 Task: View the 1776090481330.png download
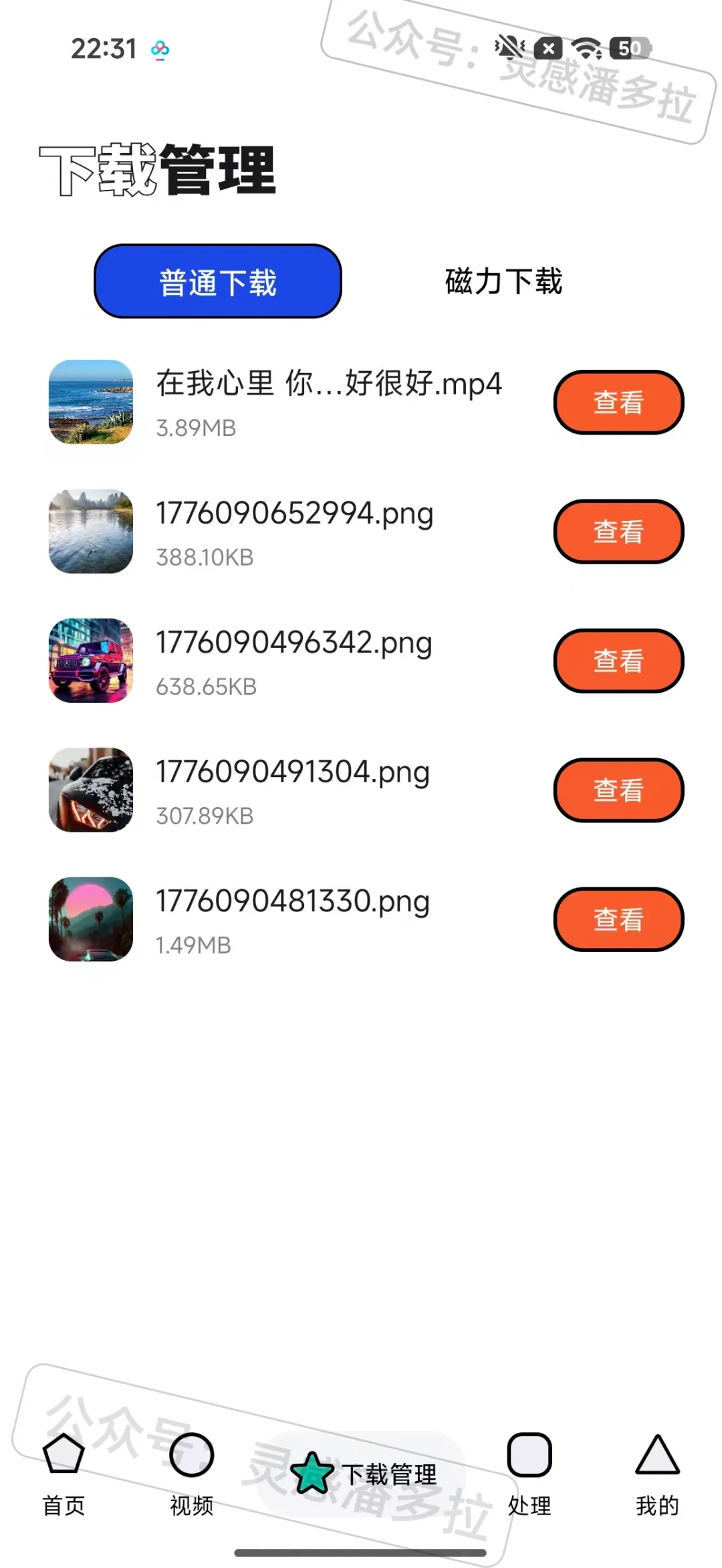pyautogui.click(x=618, y=919)
